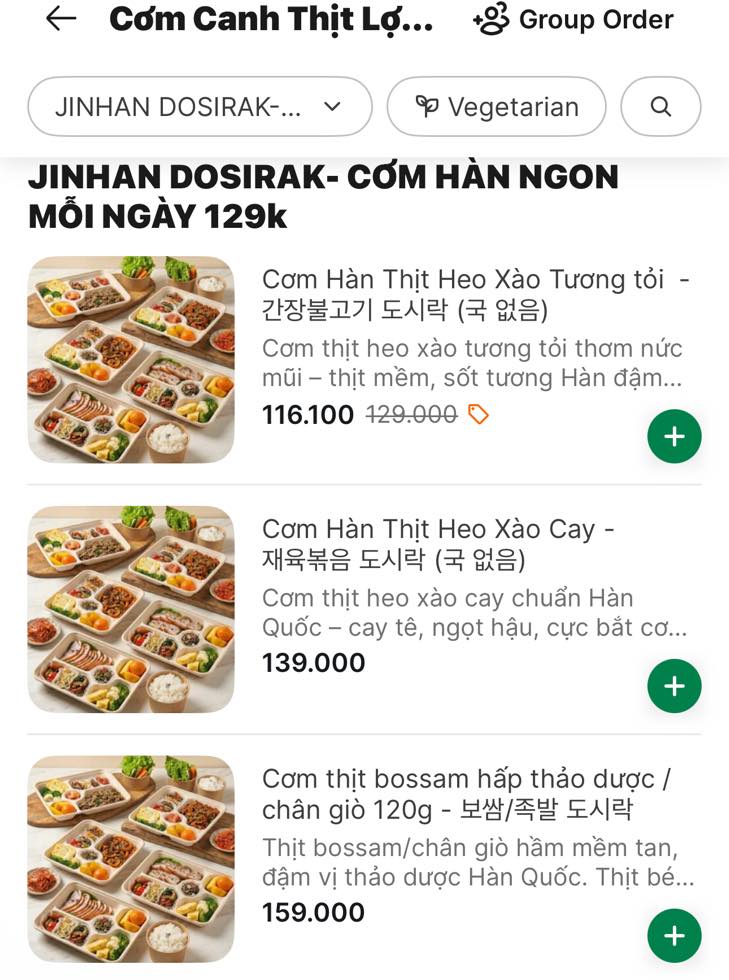
Task: Open the menu search magnifier
Action: coord(660,107)
